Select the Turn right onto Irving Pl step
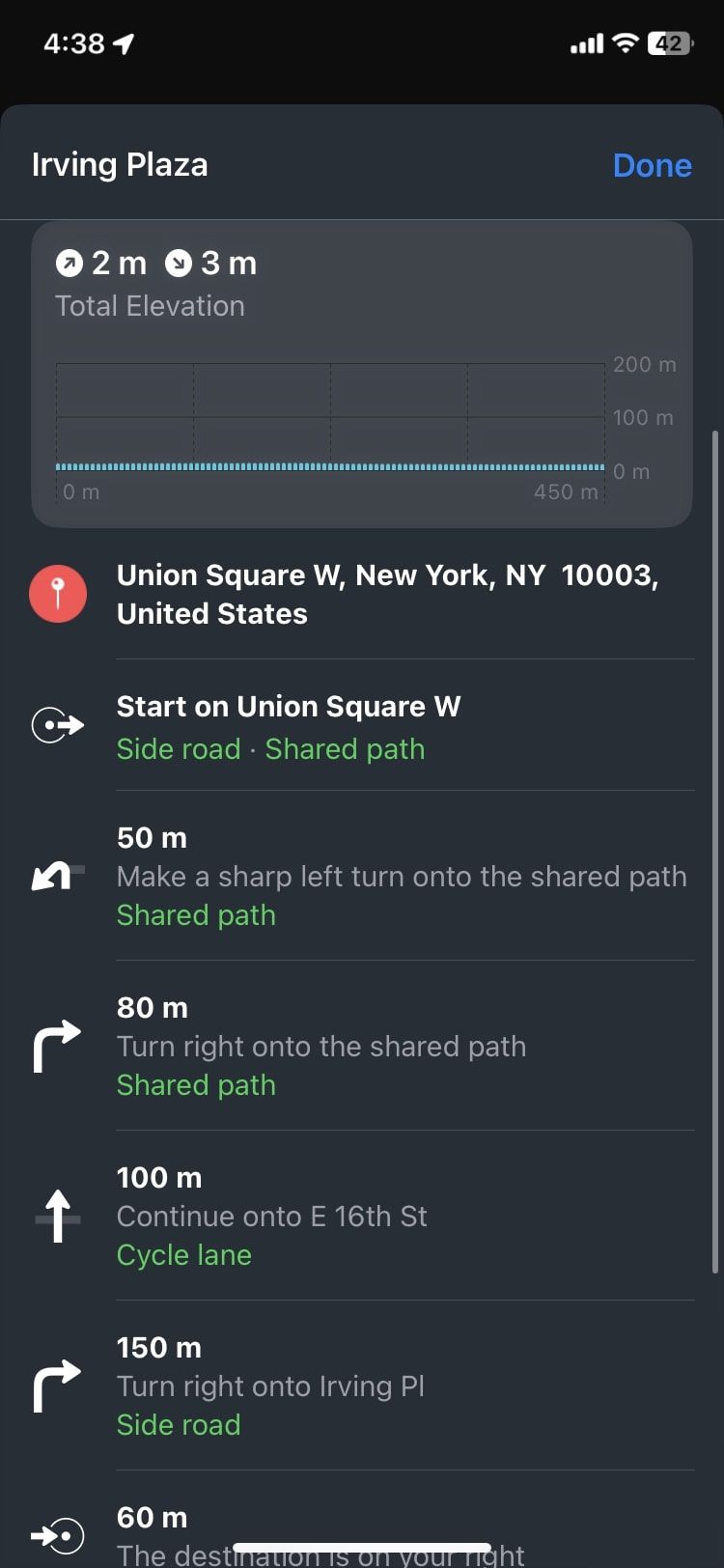The width and height of the screenshot is (724, 1568). pos(386,1386)
